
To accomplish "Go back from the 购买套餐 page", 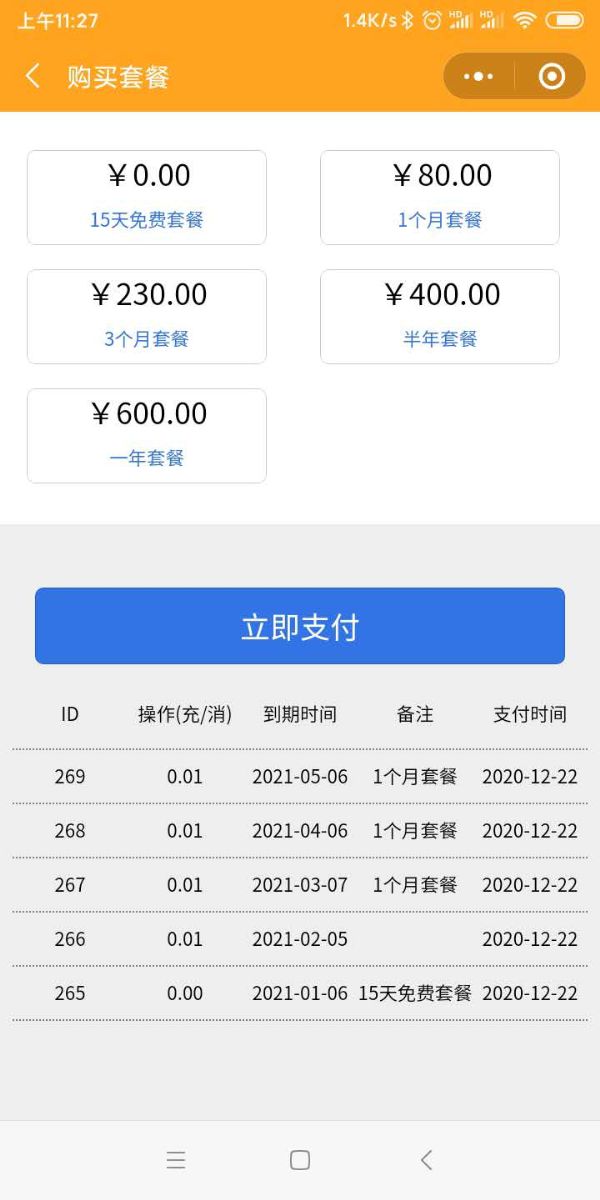I will tap(33, 77).
